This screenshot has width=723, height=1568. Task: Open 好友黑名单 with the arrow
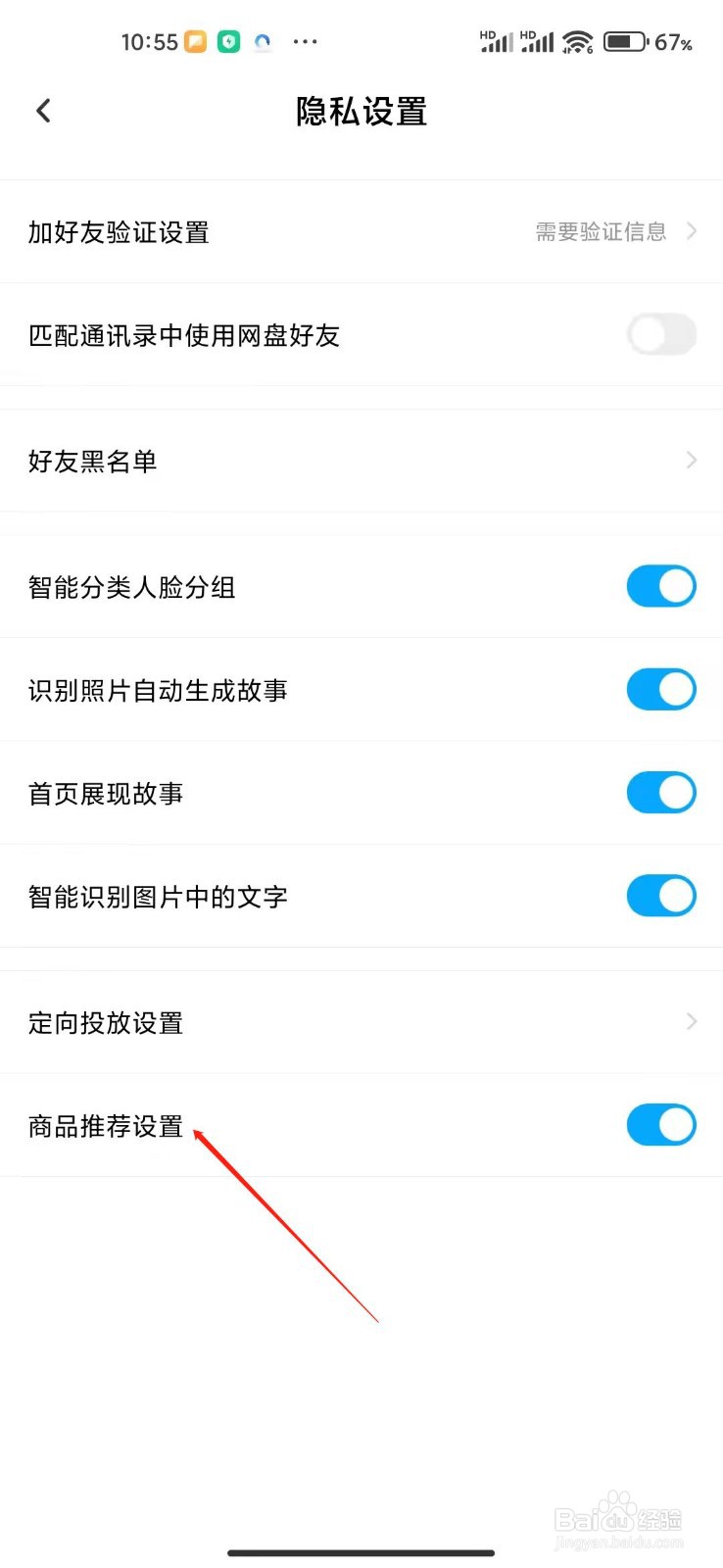[693, 460]
